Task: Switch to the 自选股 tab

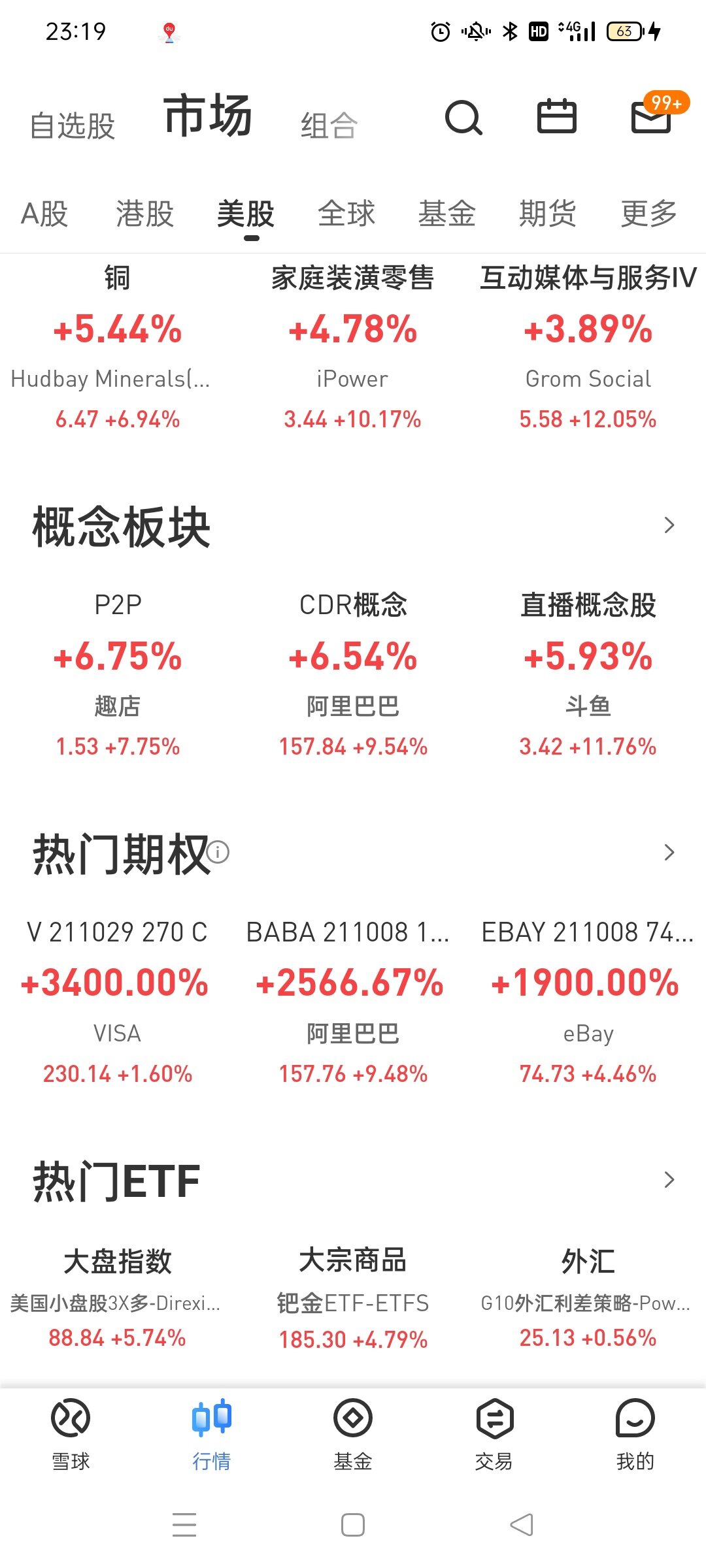Action: pyautogui.click(x=73, y=125)
